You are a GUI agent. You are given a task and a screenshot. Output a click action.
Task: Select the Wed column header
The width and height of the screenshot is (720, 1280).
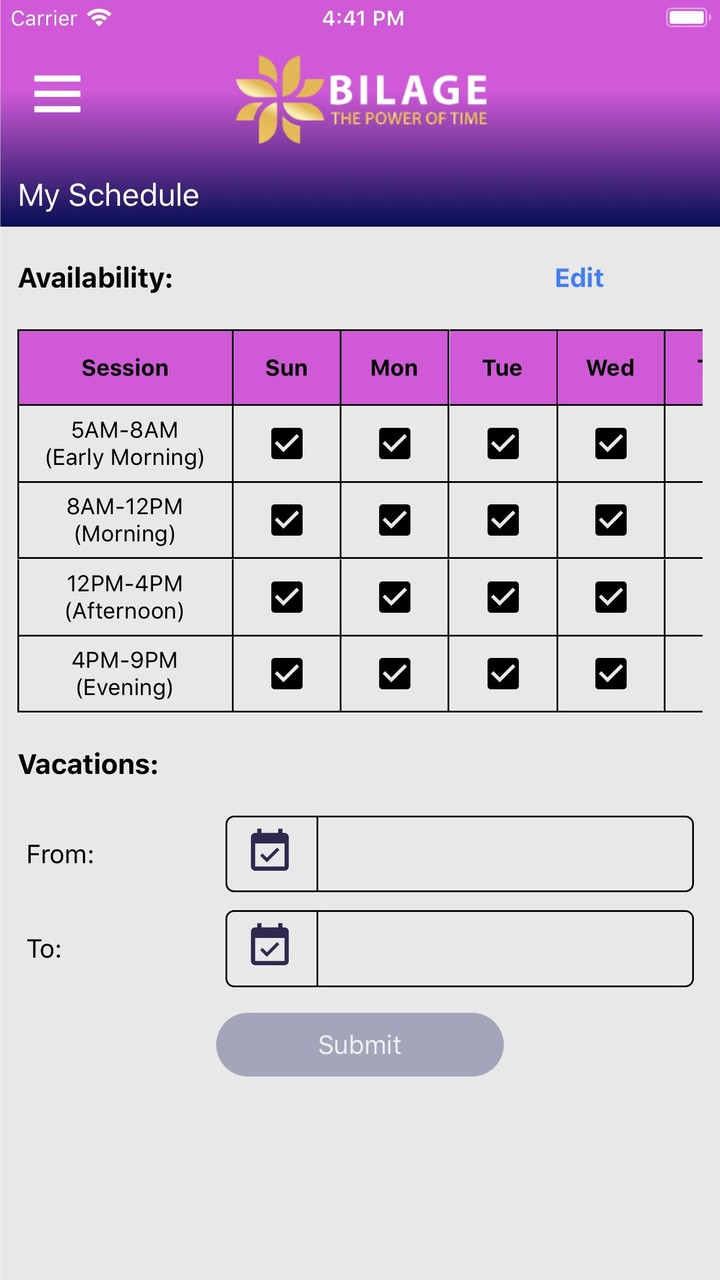pyautogui.click(x=610, y=367)
